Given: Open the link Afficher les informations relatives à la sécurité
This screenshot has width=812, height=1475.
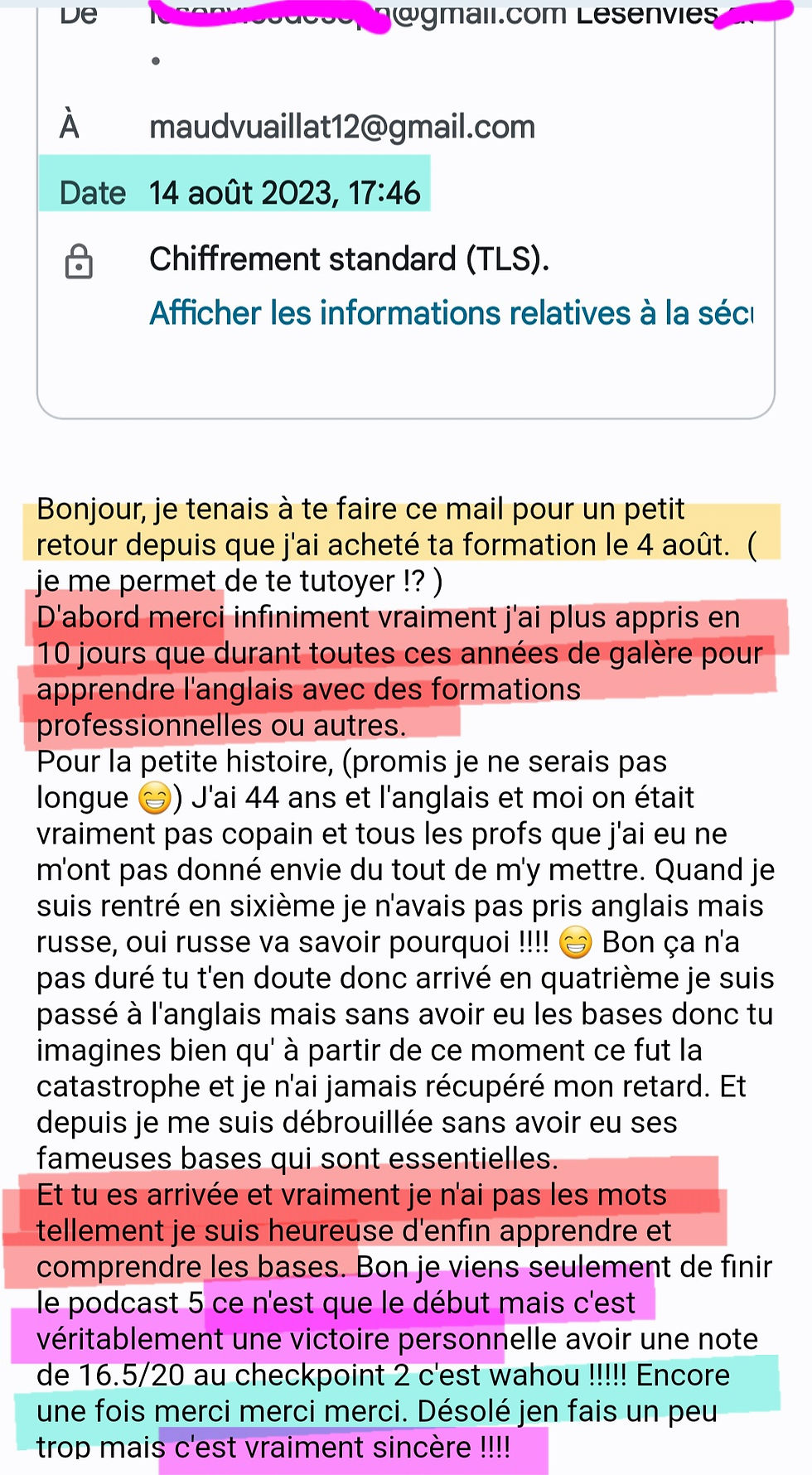Looking at the screenshot, I should coord(451,313).
